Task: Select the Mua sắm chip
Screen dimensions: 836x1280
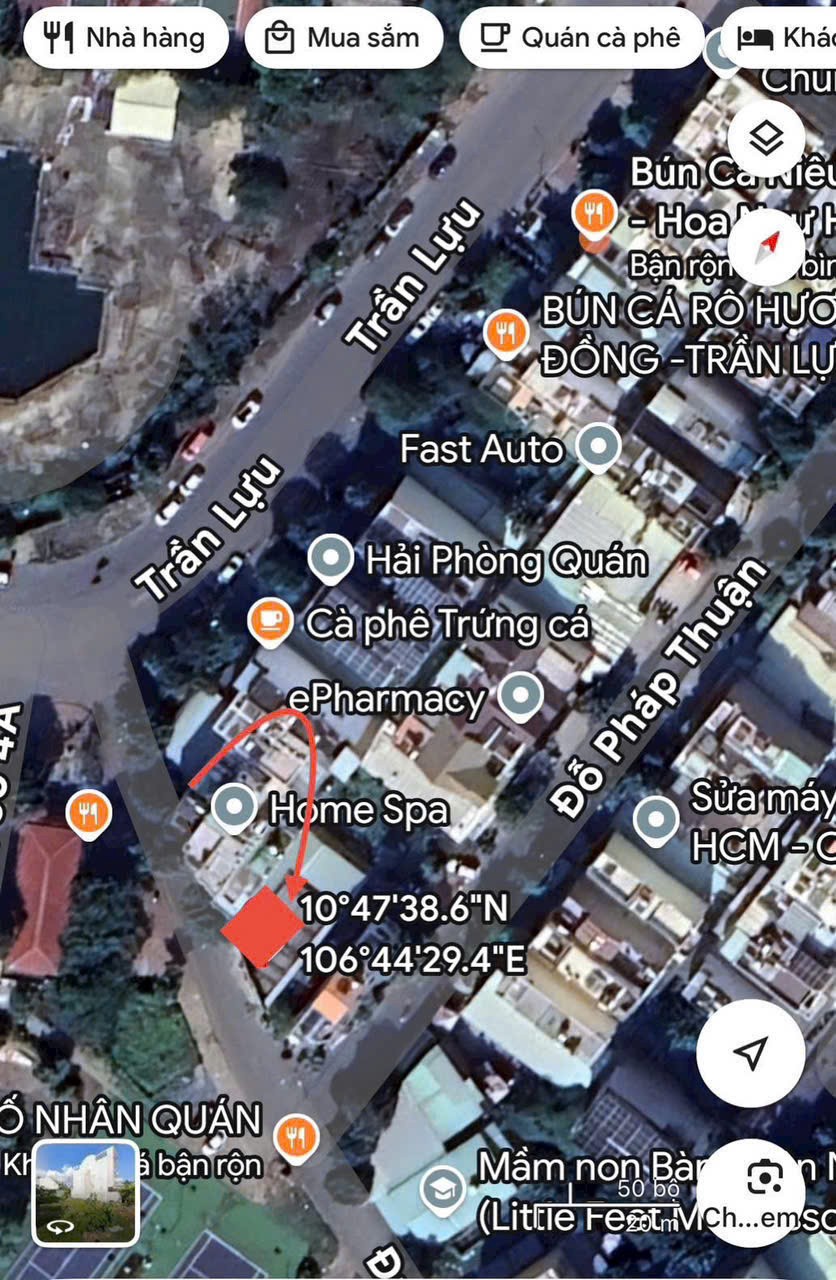Action: (x=344, y=39)
